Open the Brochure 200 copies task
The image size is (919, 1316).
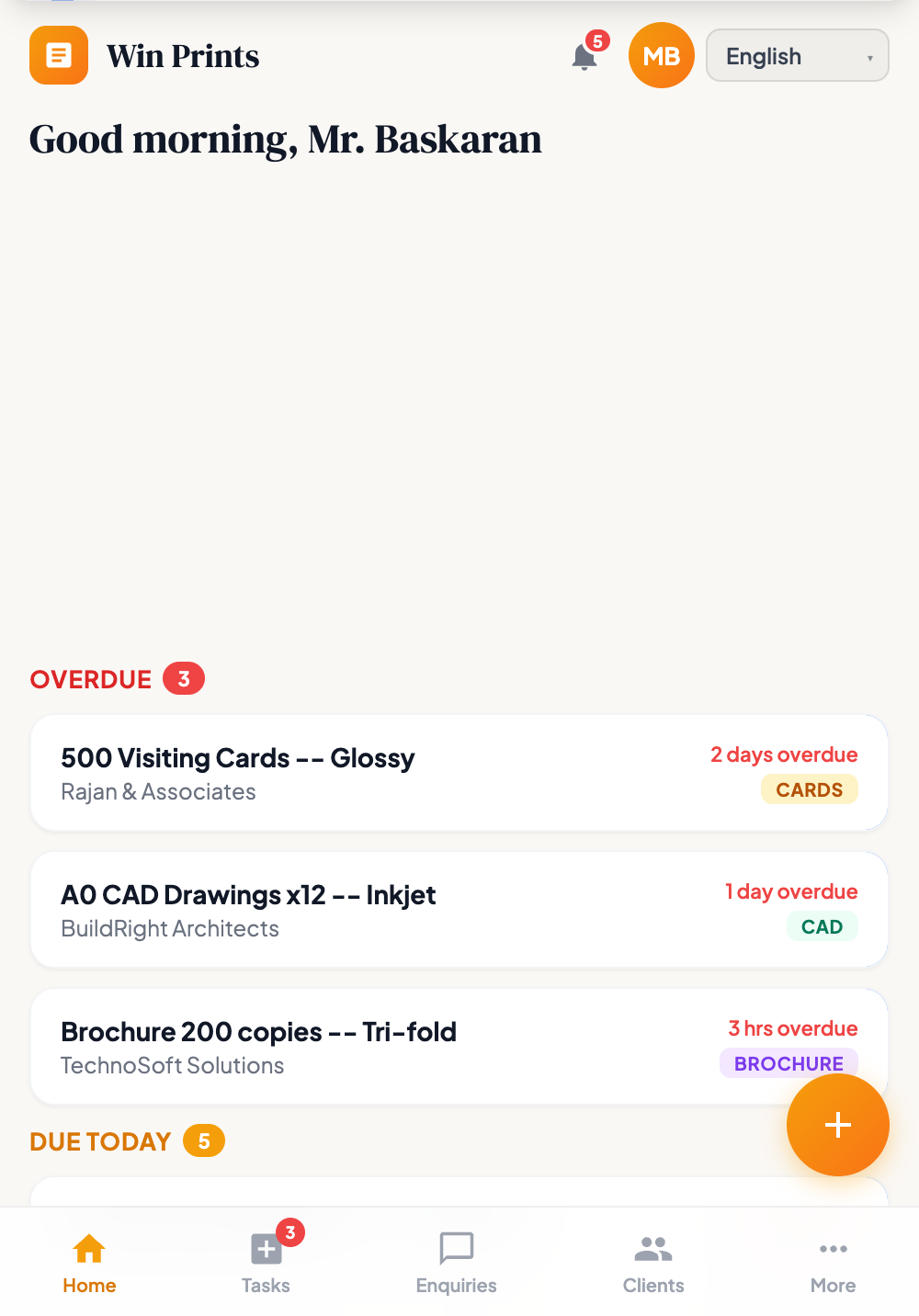[368, 1047]
